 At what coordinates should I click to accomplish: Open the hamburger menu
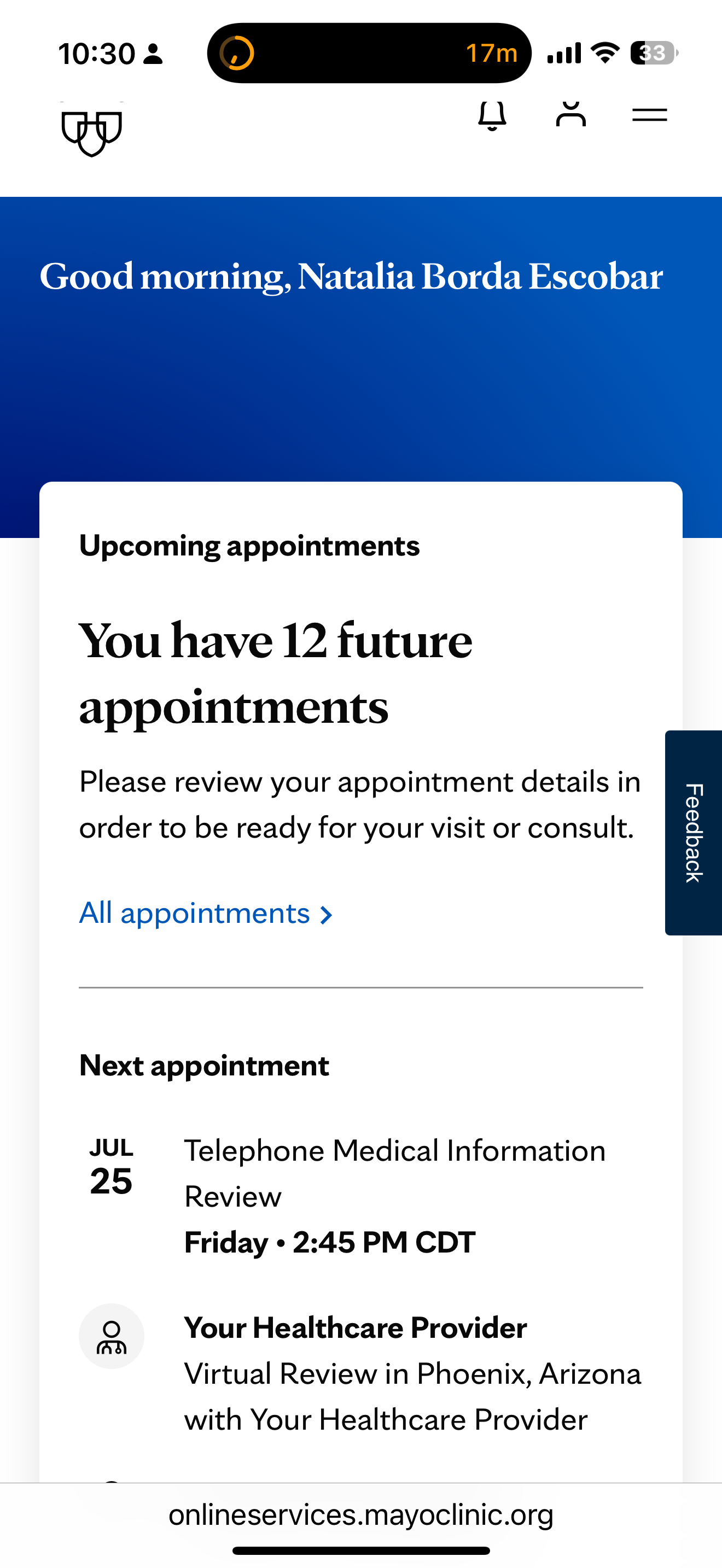point(650,114)
